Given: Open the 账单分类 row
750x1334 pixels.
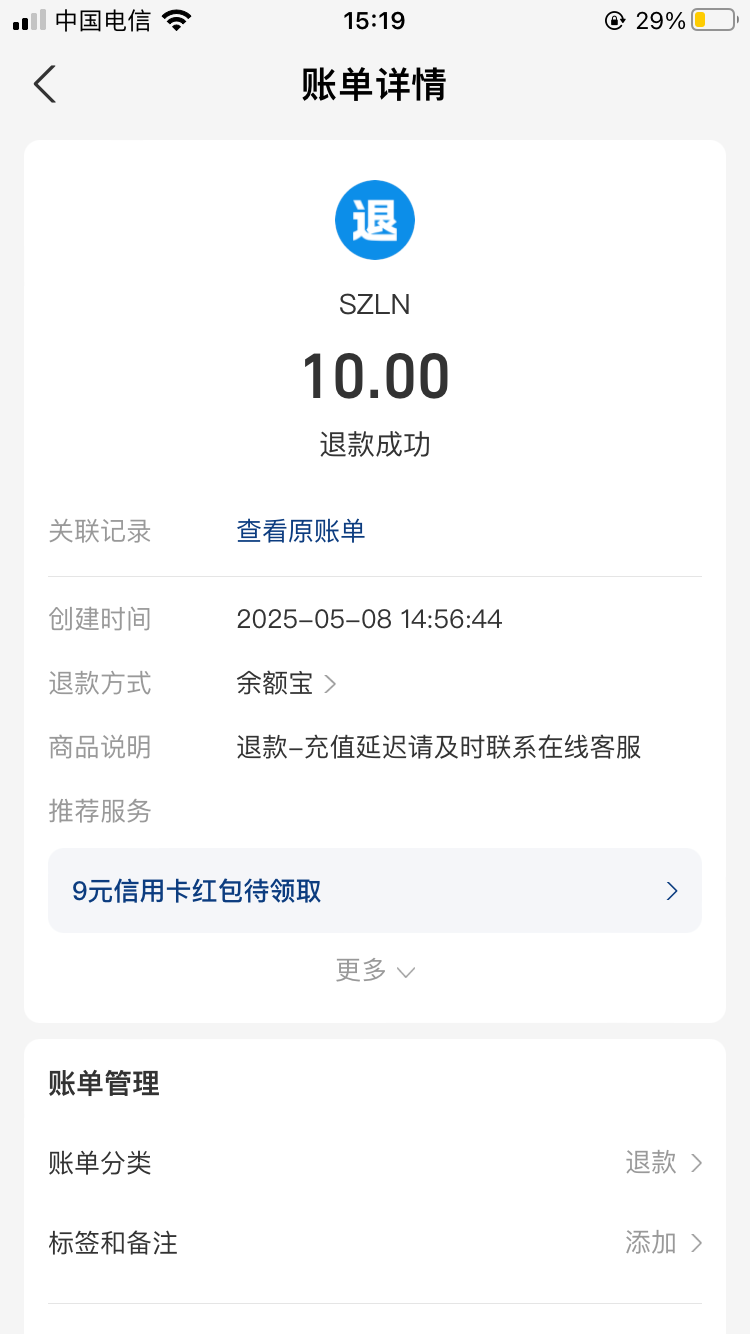Looking at the screenshot, I should [375, 1163].
